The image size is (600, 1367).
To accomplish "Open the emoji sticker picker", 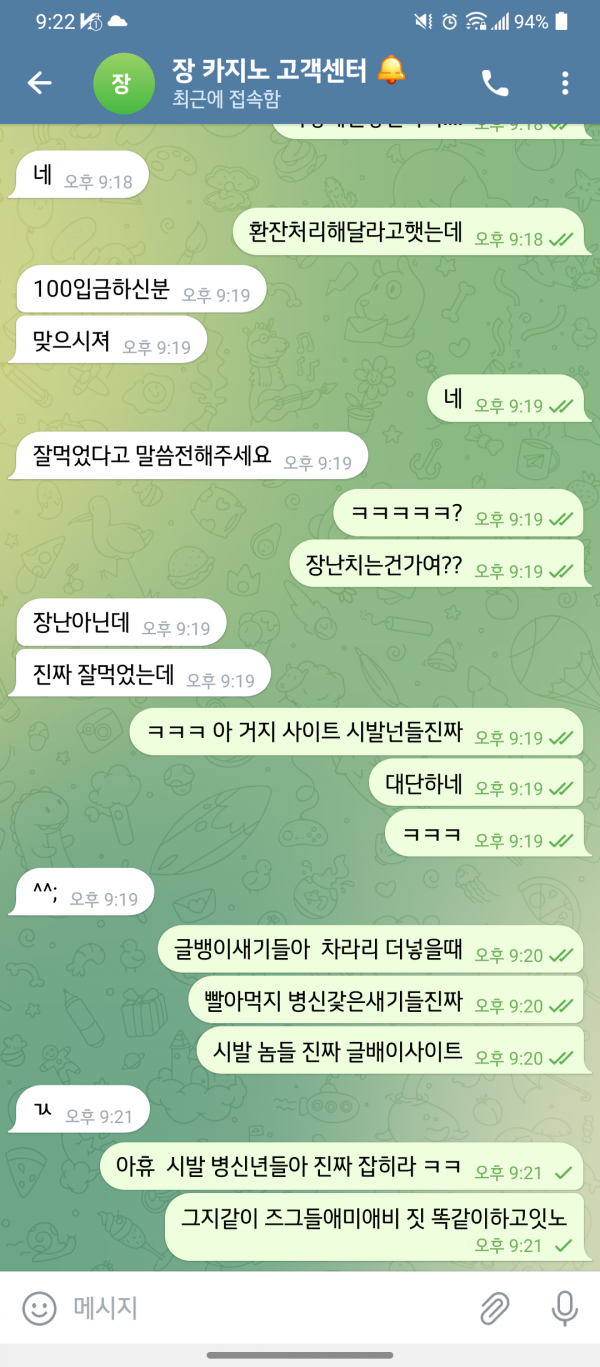I will [39, 1307].
